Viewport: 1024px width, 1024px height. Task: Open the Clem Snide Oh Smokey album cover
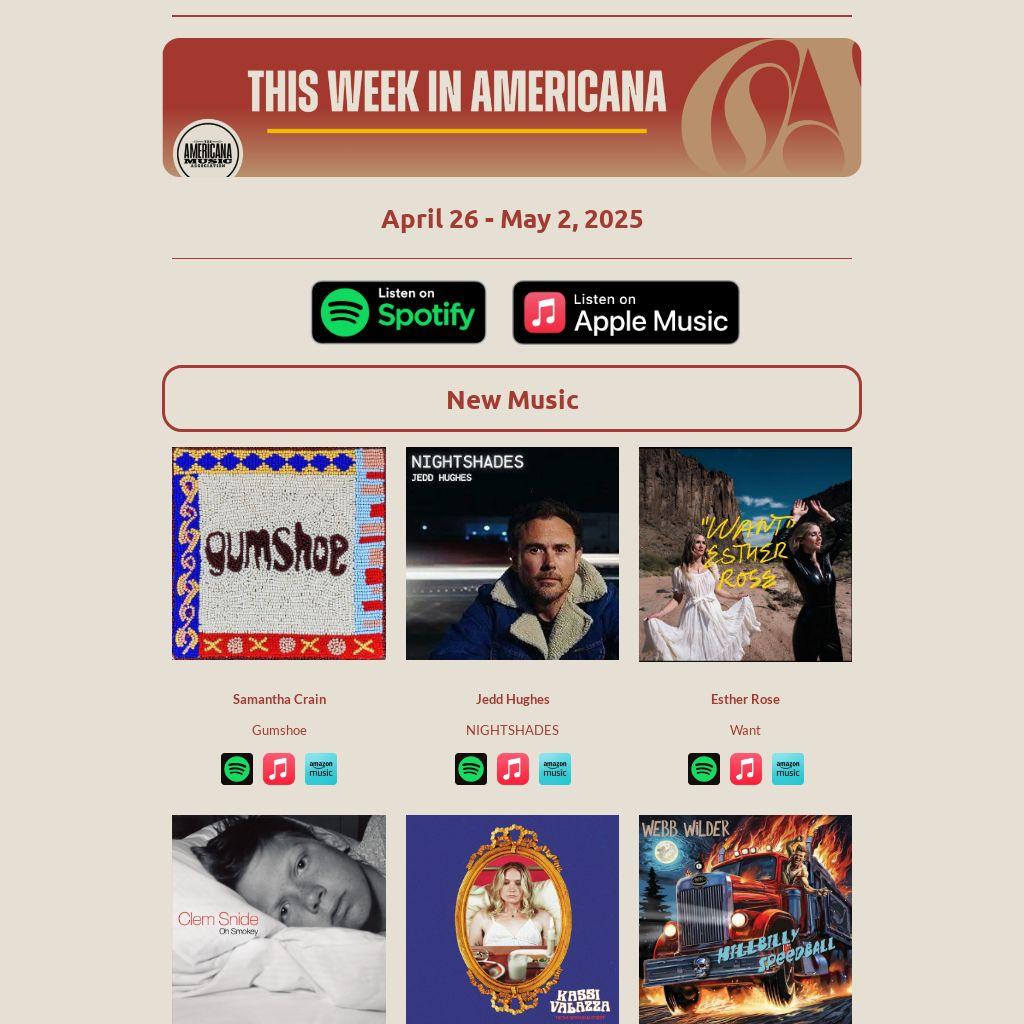[x=279, y=919]
